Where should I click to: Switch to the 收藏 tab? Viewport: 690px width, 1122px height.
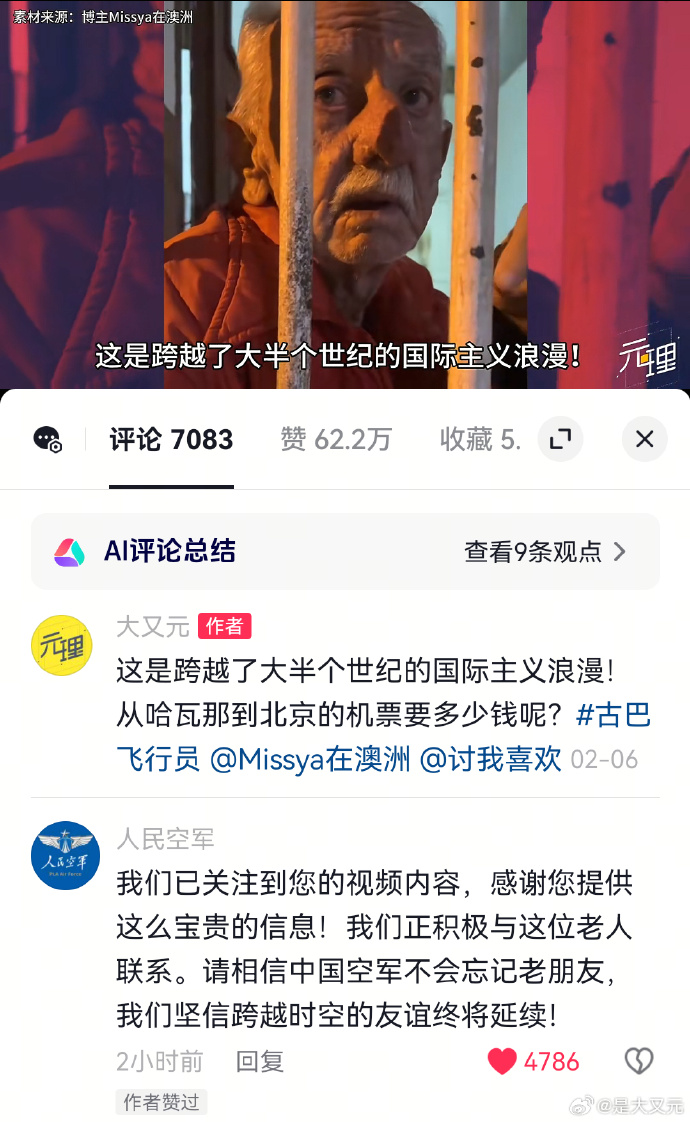point(480,439)
